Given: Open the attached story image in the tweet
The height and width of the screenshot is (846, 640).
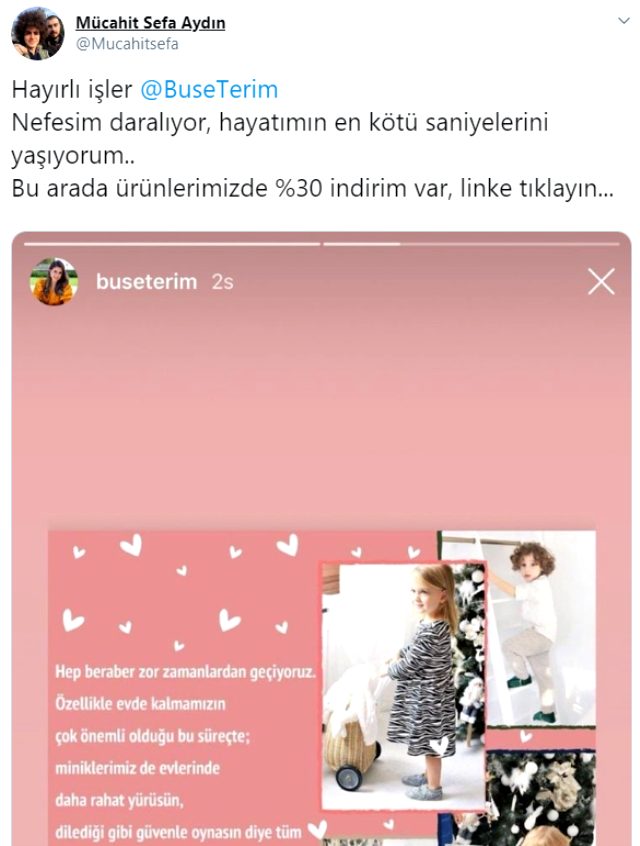Looking at the screenshot, I should tap(320, 560).
